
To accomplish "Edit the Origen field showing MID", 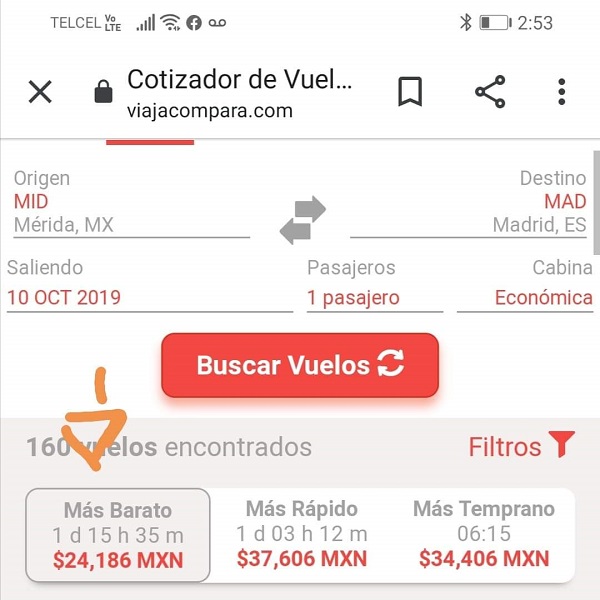I will pos(130,213).
